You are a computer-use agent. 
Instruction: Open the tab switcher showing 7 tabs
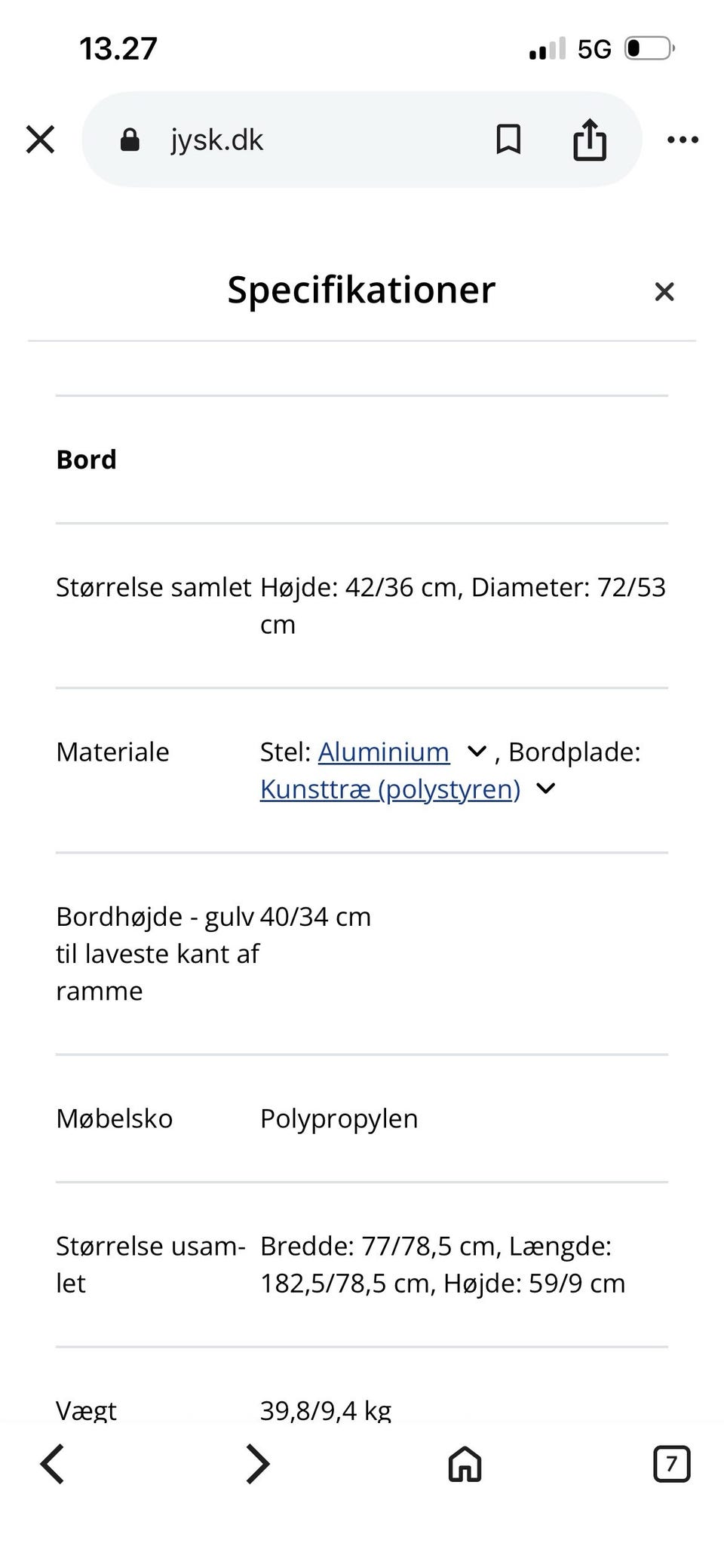click(672, 1464)
